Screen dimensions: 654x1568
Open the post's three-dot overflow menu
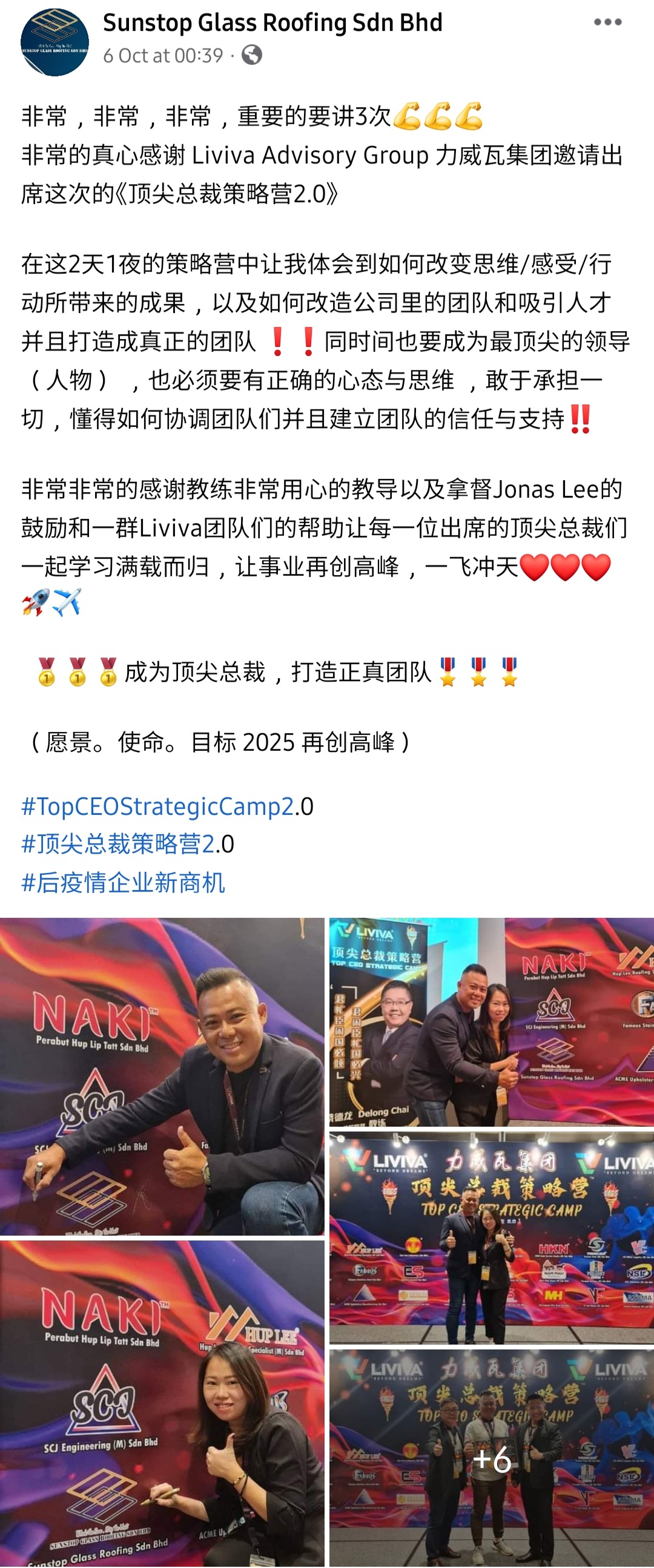pyautogui.click(x=607, y=22)
